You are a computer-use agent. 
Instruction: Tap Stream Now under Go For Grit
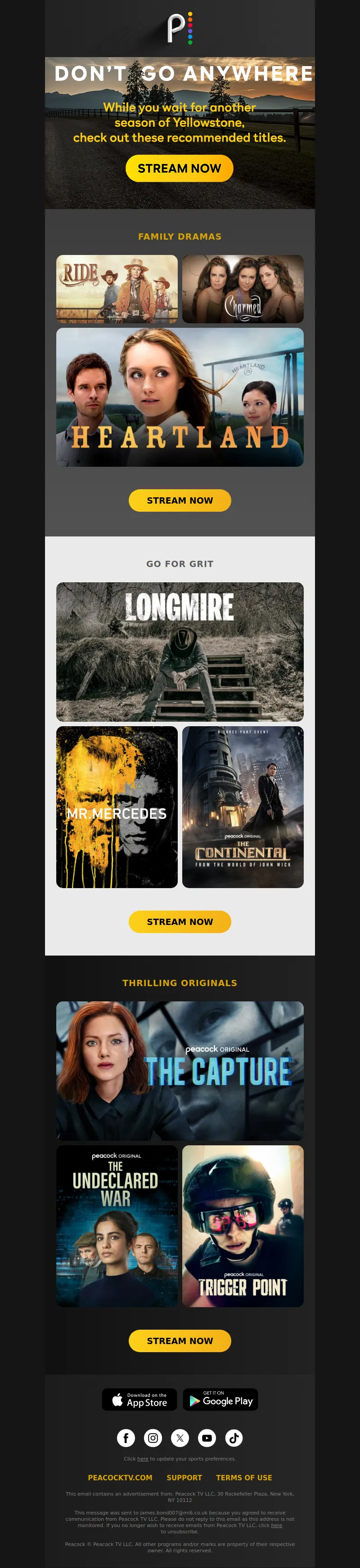pyautogui.click(x=180, y=921)
